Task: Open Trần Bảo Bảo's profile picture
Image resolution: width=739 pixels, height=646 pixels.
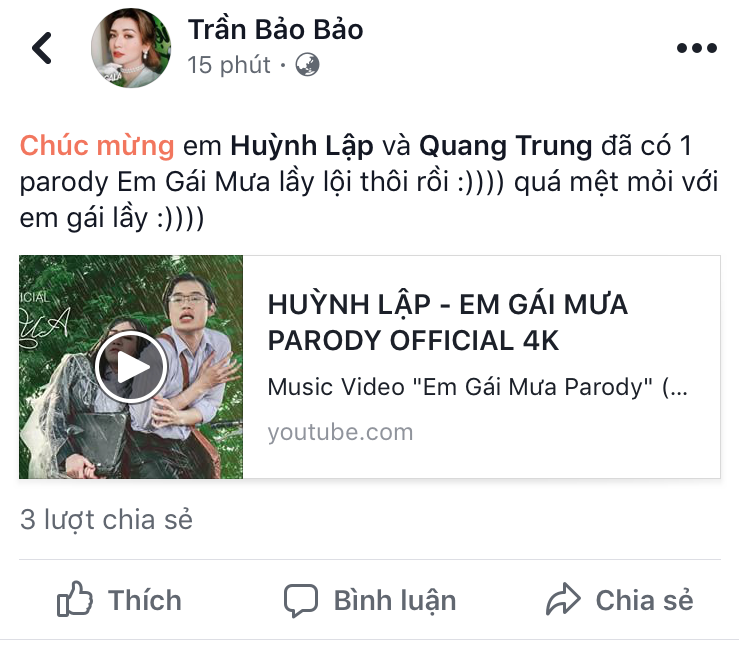Action: coord(131,49)
